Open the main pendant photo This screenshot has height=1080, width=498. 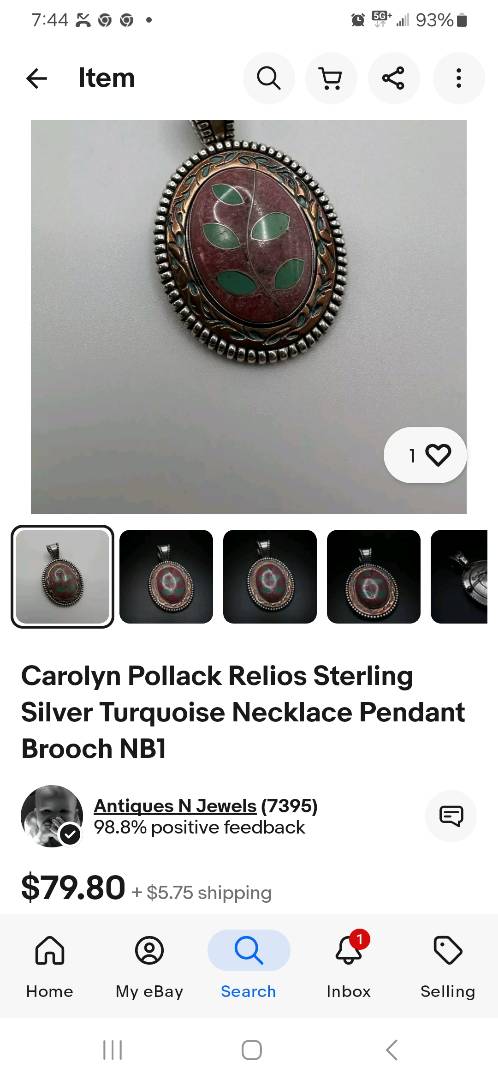point(249,317)
